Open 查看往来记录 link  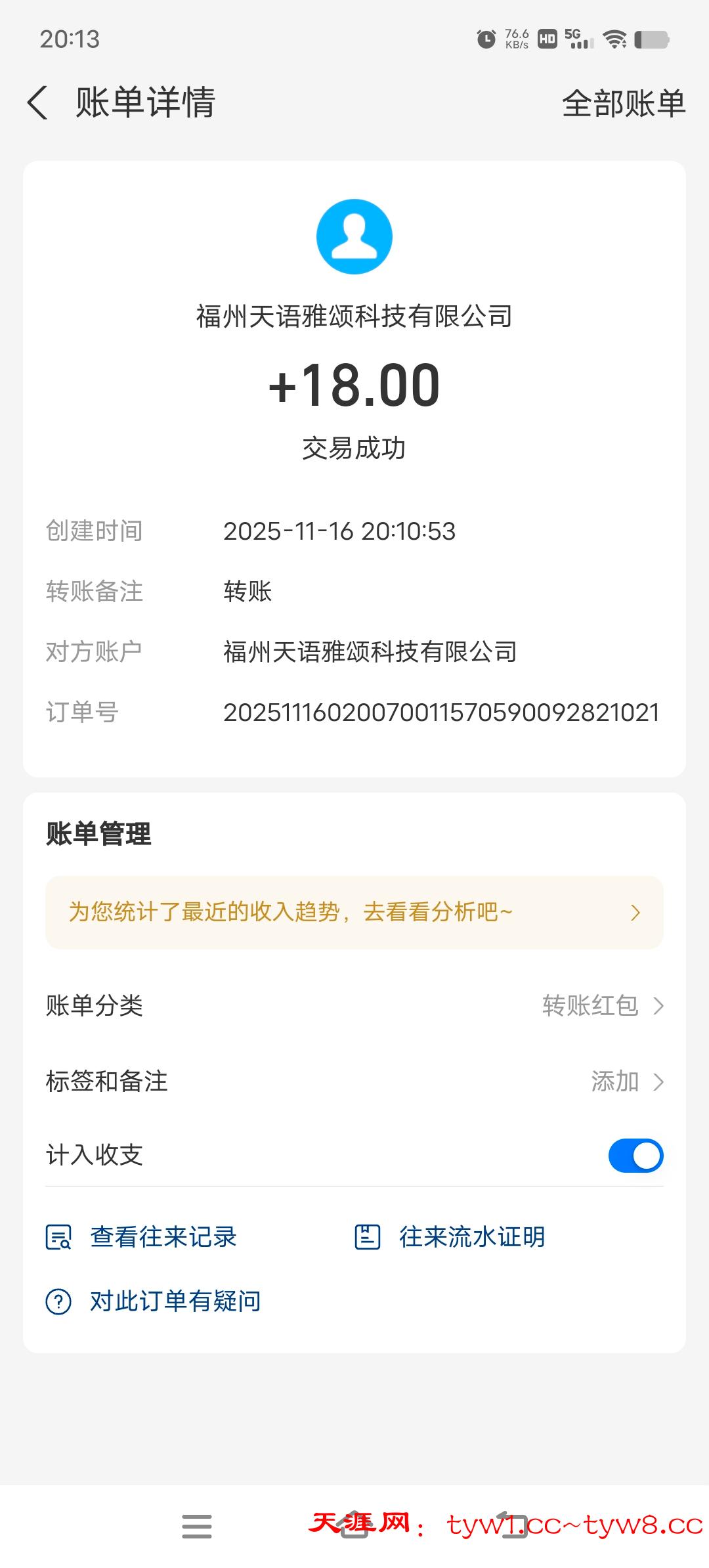coord(164,1236)
